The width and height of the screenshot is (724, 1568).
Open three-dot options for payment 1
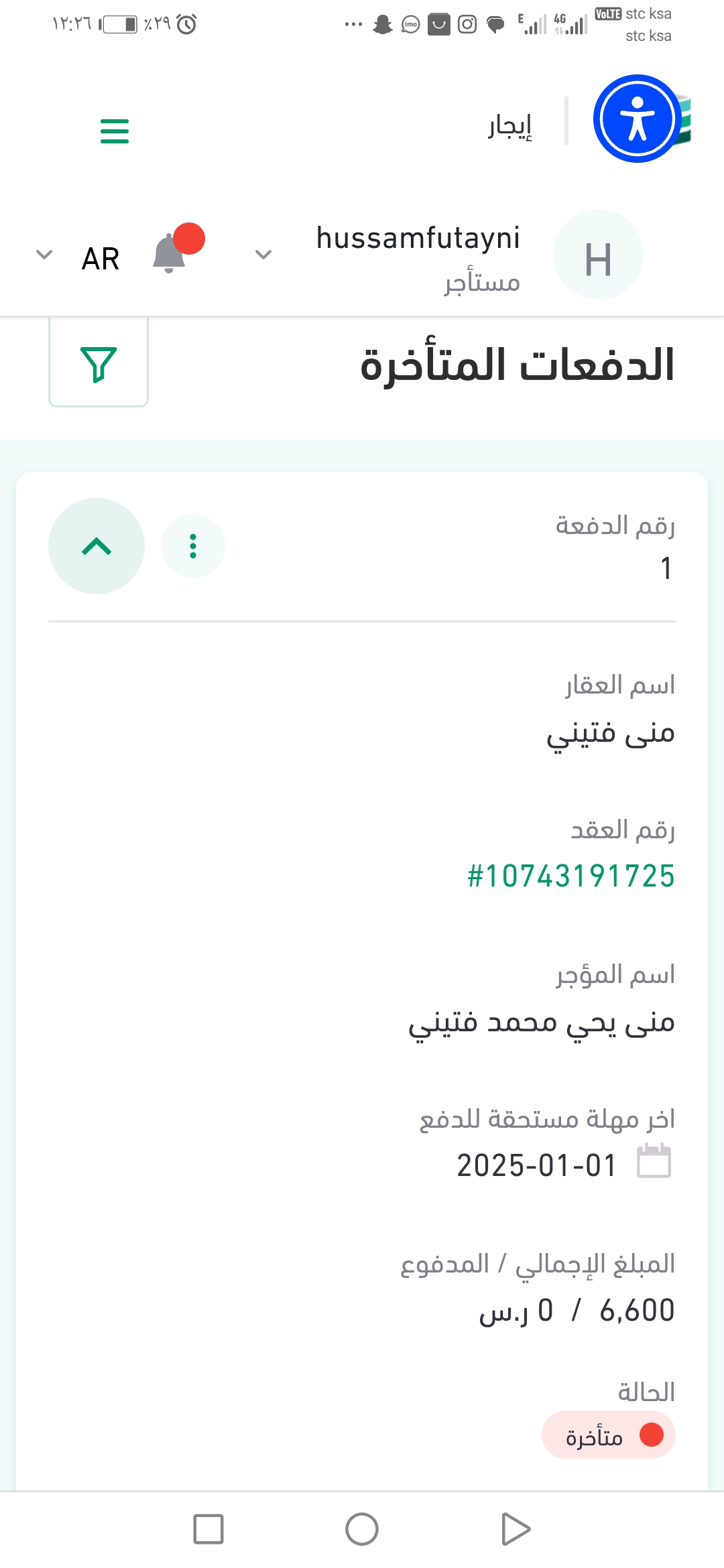193,546
